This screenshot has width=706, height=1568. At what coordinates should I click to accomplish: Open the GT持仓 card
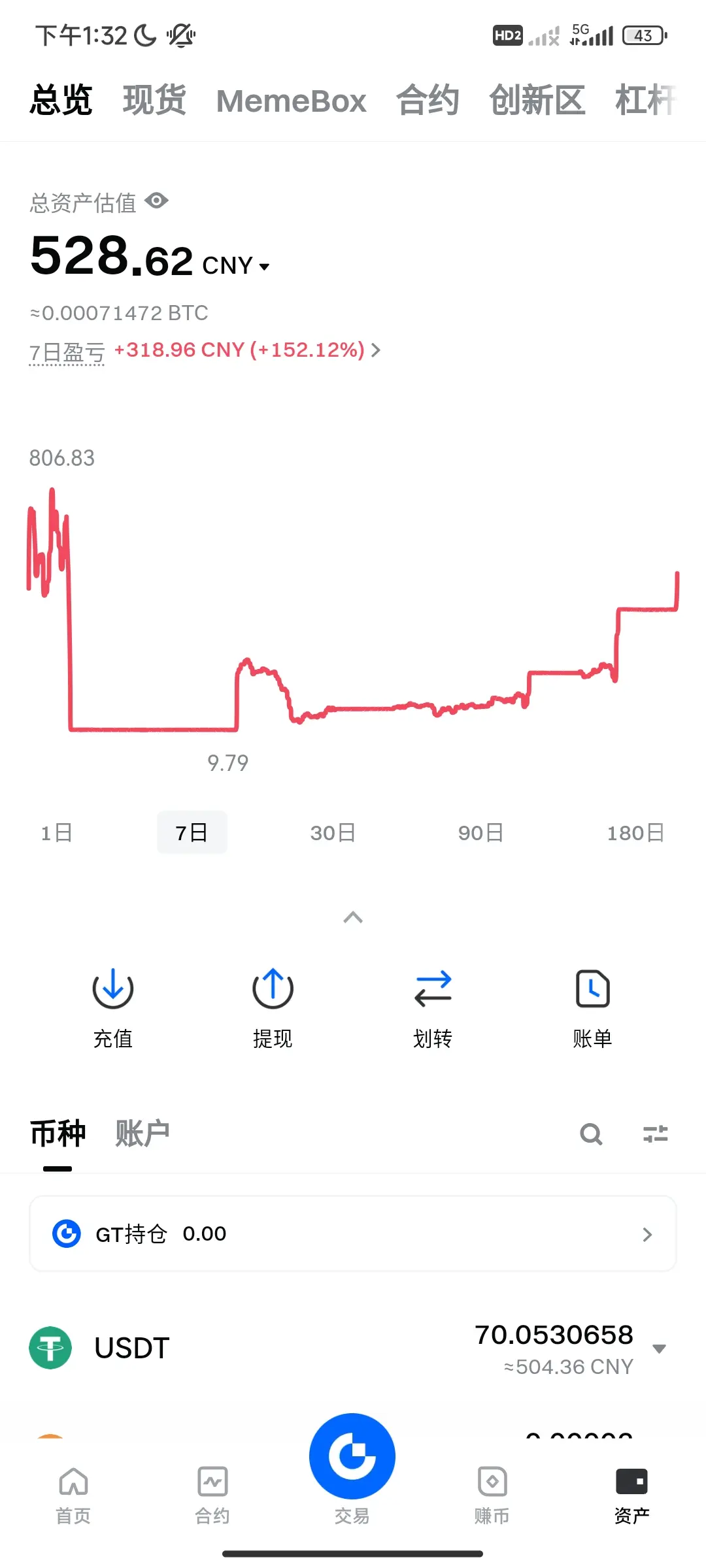pyautogui.click(x=353, y=1233)
